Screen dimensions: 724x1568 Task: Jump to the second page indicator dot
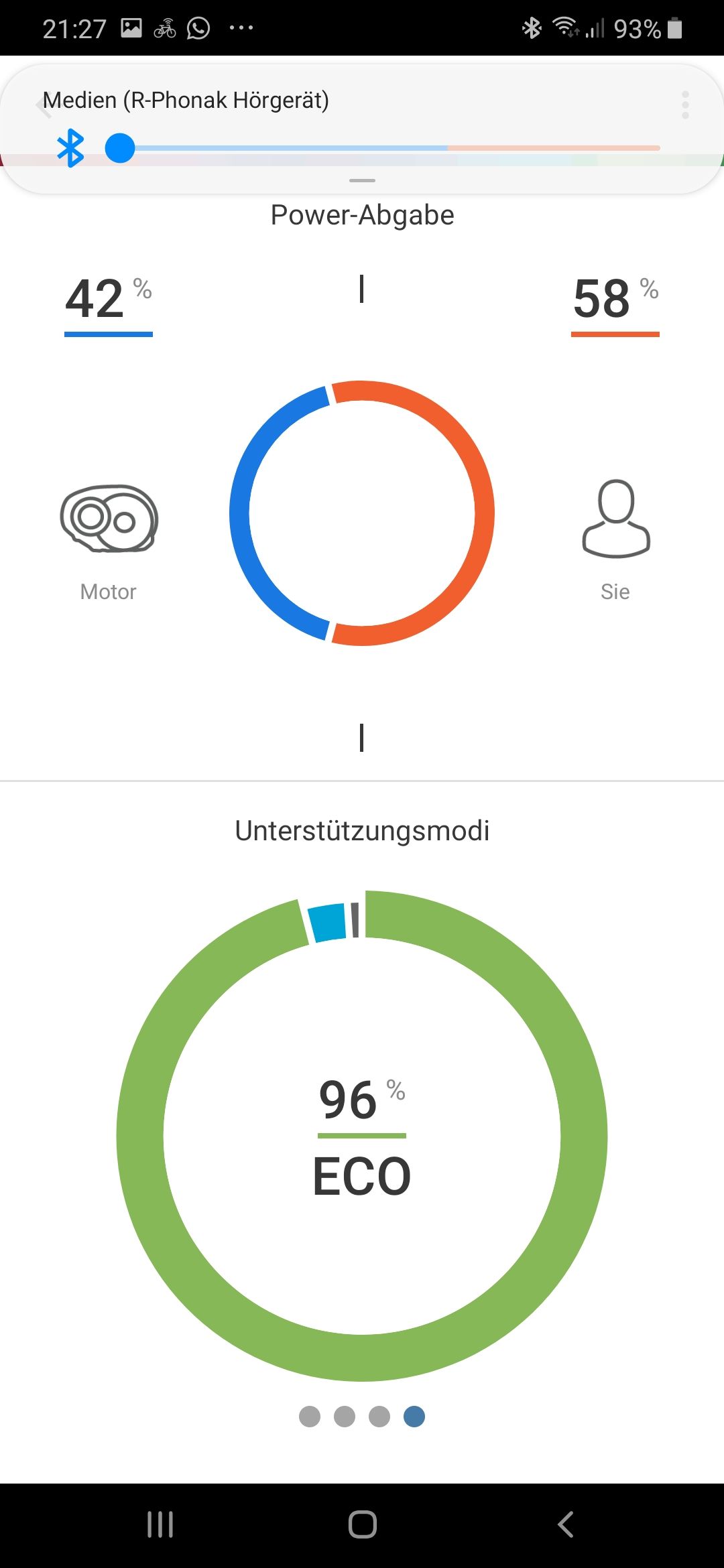(345, 1417)
